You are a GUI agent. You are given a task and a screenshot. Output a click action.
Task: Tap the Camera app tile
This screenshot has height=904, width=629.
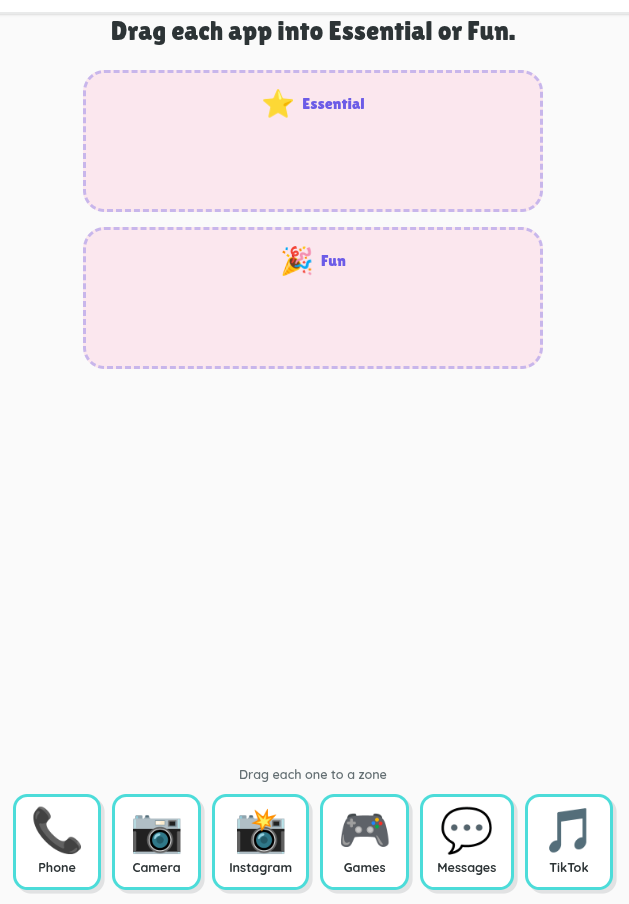(x=156, y=842)
